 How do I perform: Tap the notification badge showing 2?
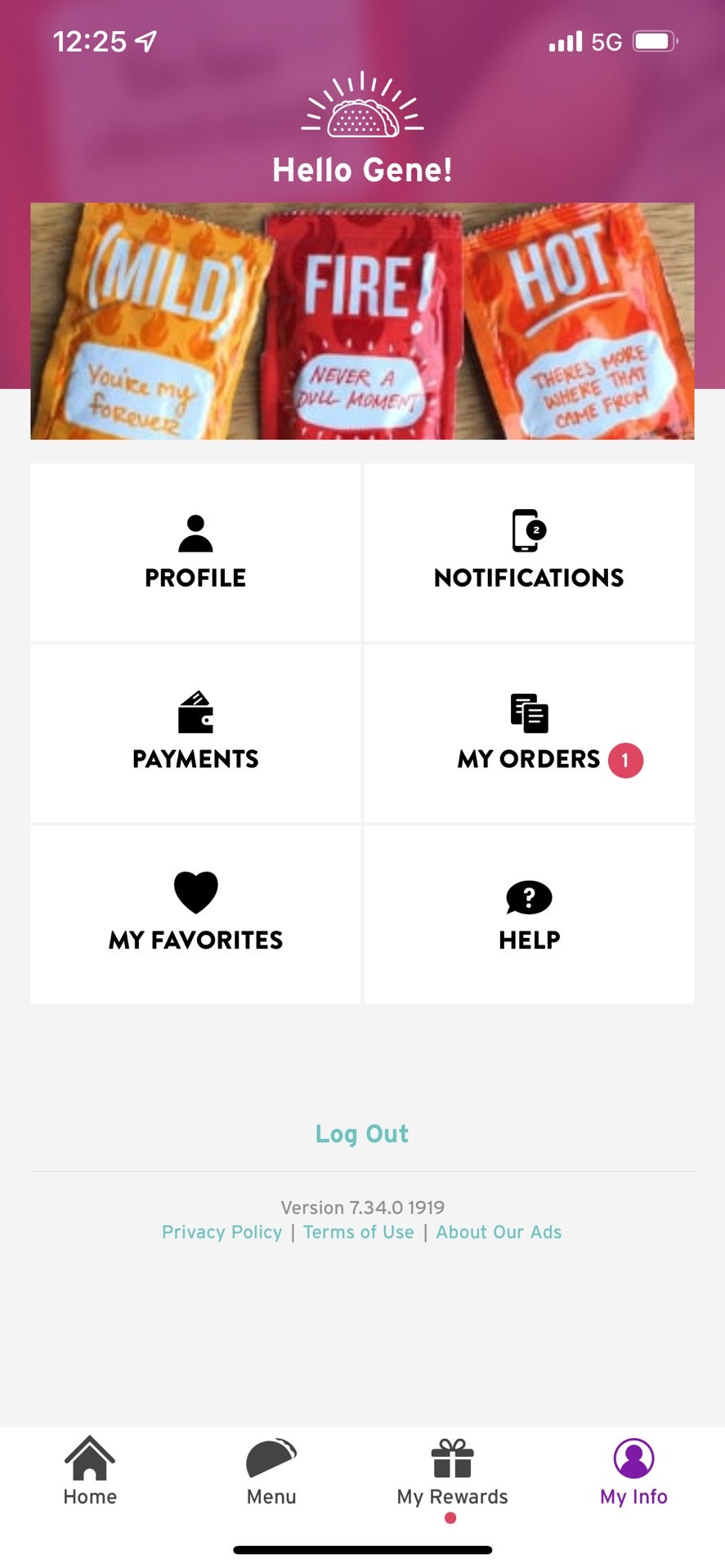point(536,529)
